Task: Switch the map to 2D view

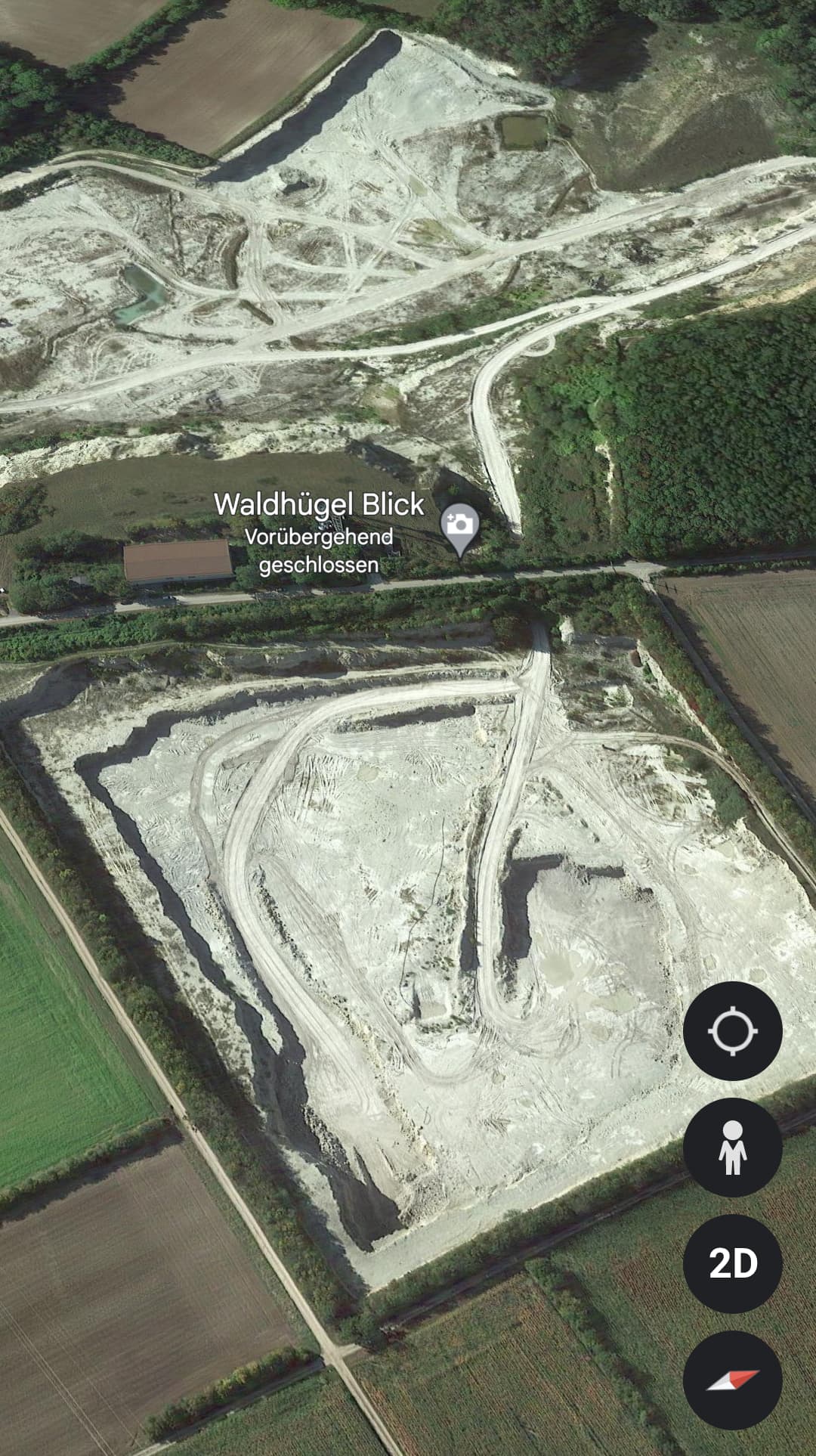Action: pyautogui.click(x=732, y=1263)
